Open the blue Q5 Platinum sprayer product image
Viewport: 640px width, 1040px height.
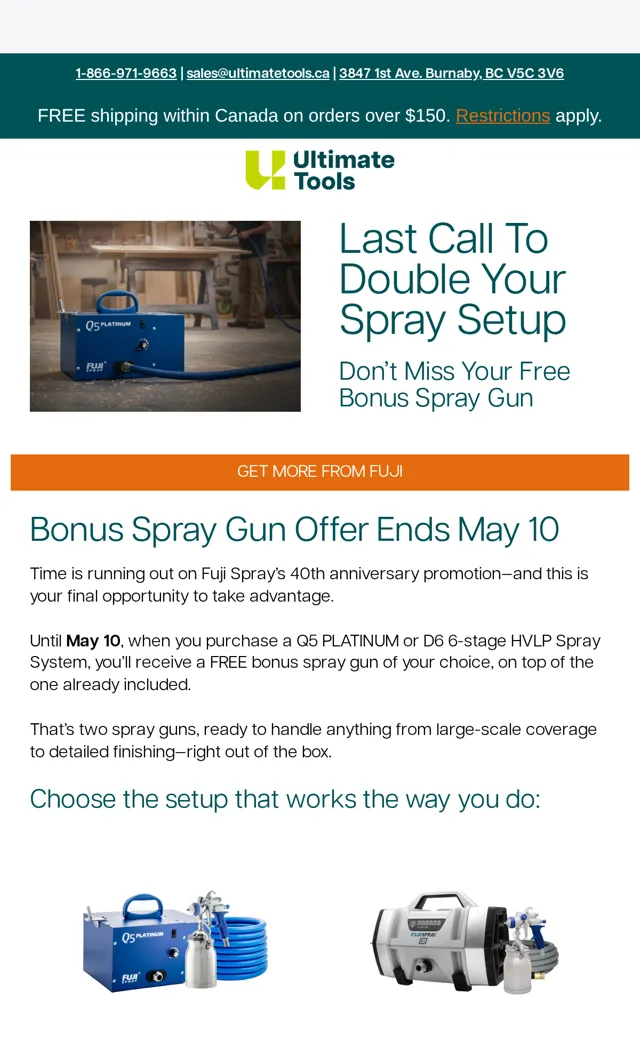click(x=175, y=941)
